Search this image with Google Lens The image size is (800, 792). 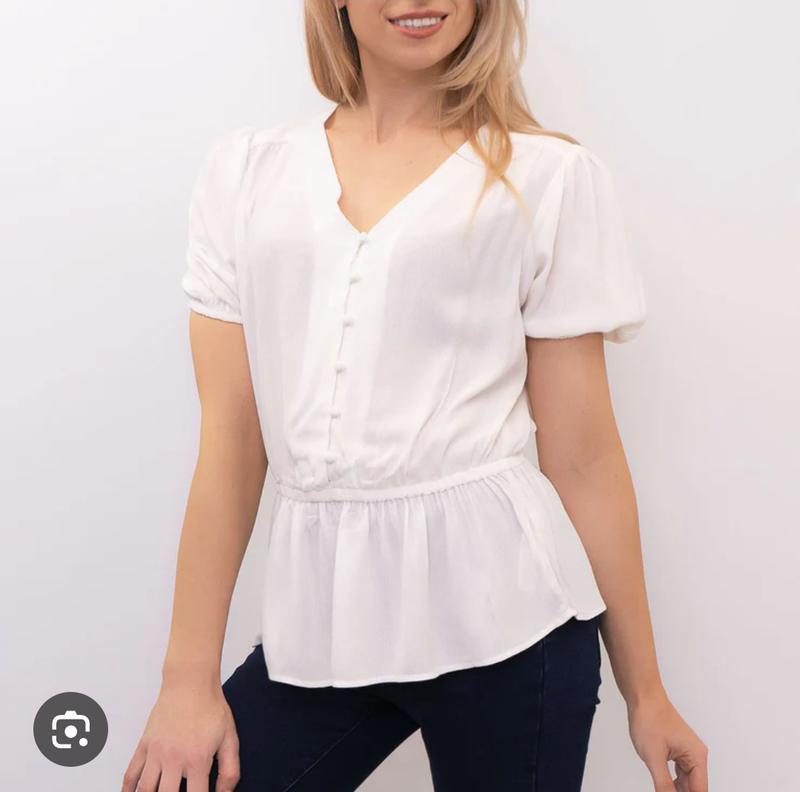(70, 729)
